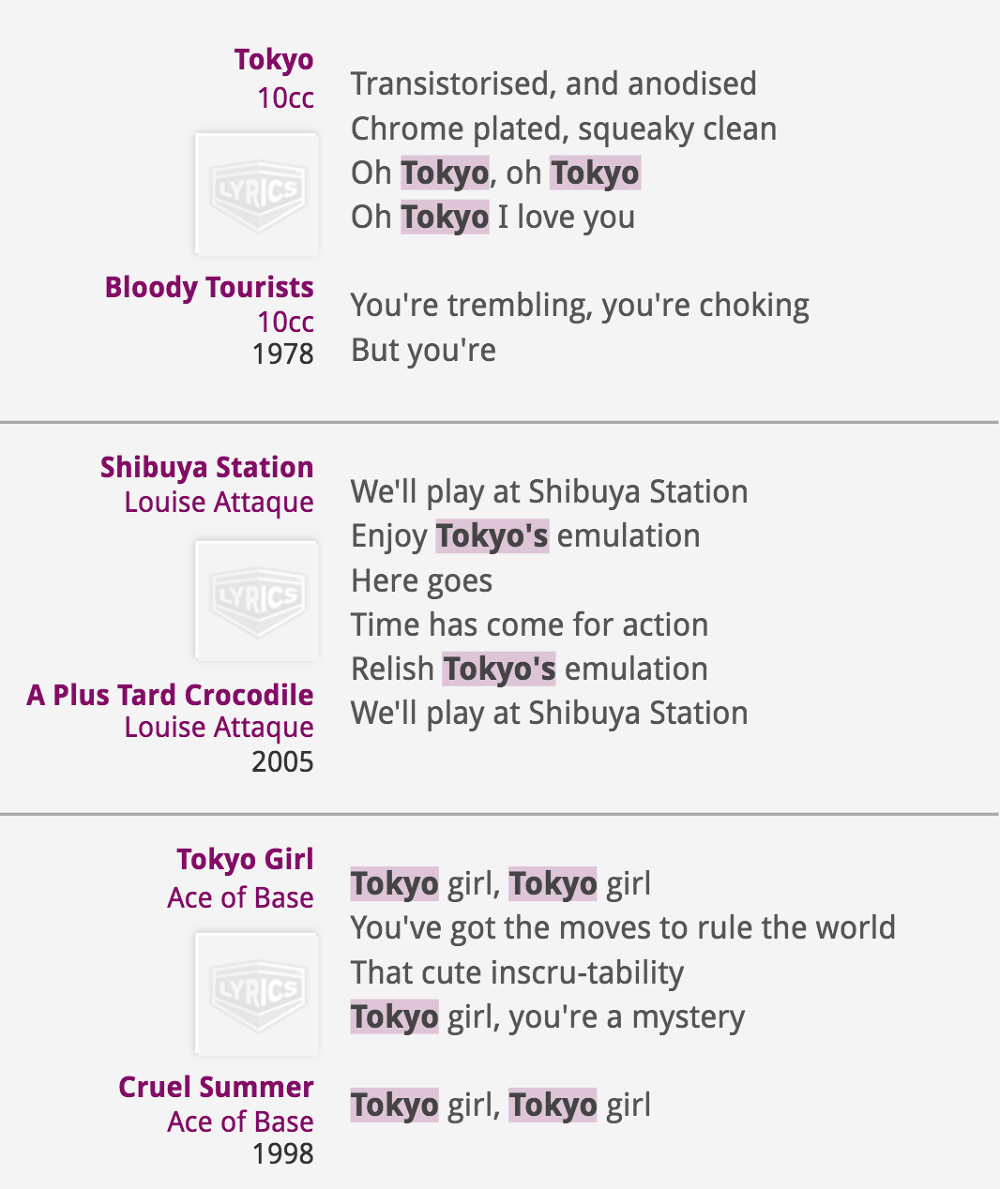The height and width of the screenshot is (1189, 1000).
Task: Open the Shibuya Station cover thumbnail
Action: click(257, 600)
